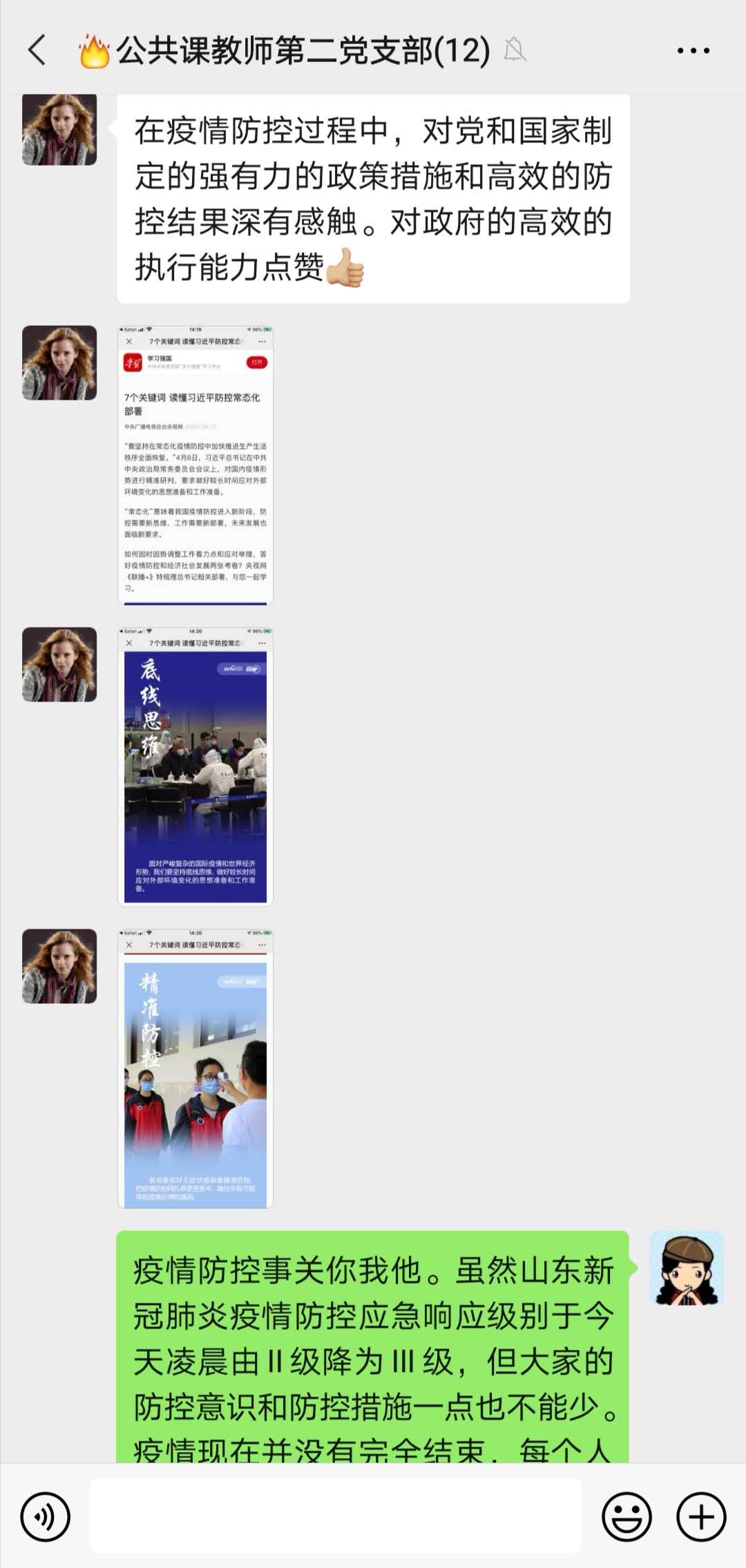Open the emoji sticker panel
Screen dimensions: 746x1568
click(x=627, y=1516)
